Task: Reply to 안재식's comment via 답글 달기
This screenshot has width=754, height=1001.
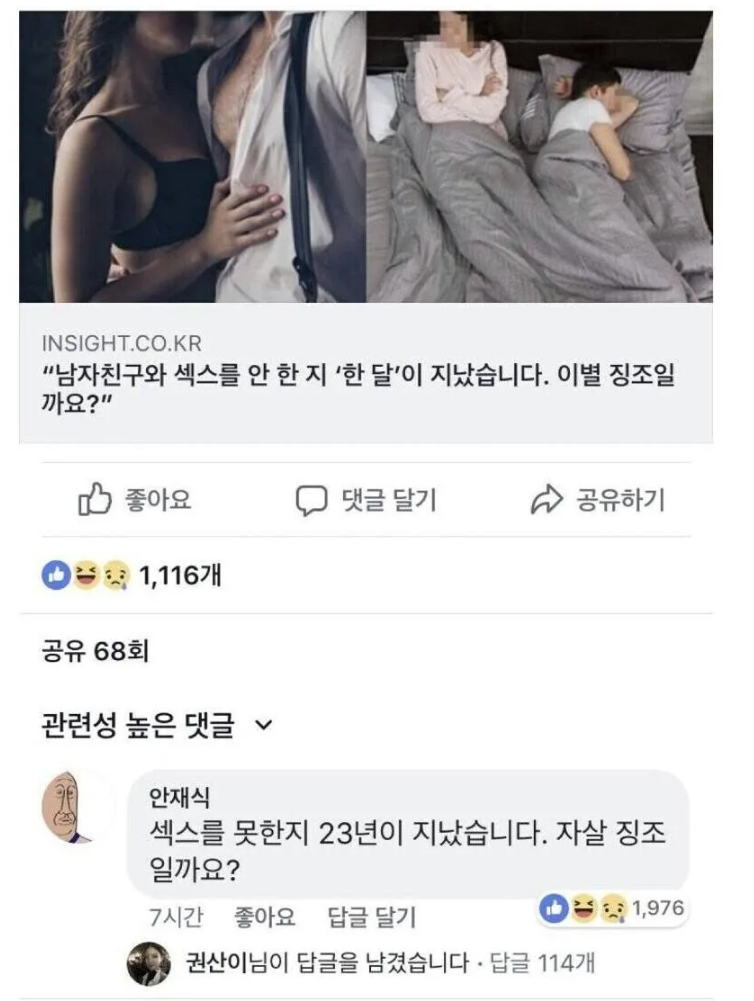Action: click(371, 916)
